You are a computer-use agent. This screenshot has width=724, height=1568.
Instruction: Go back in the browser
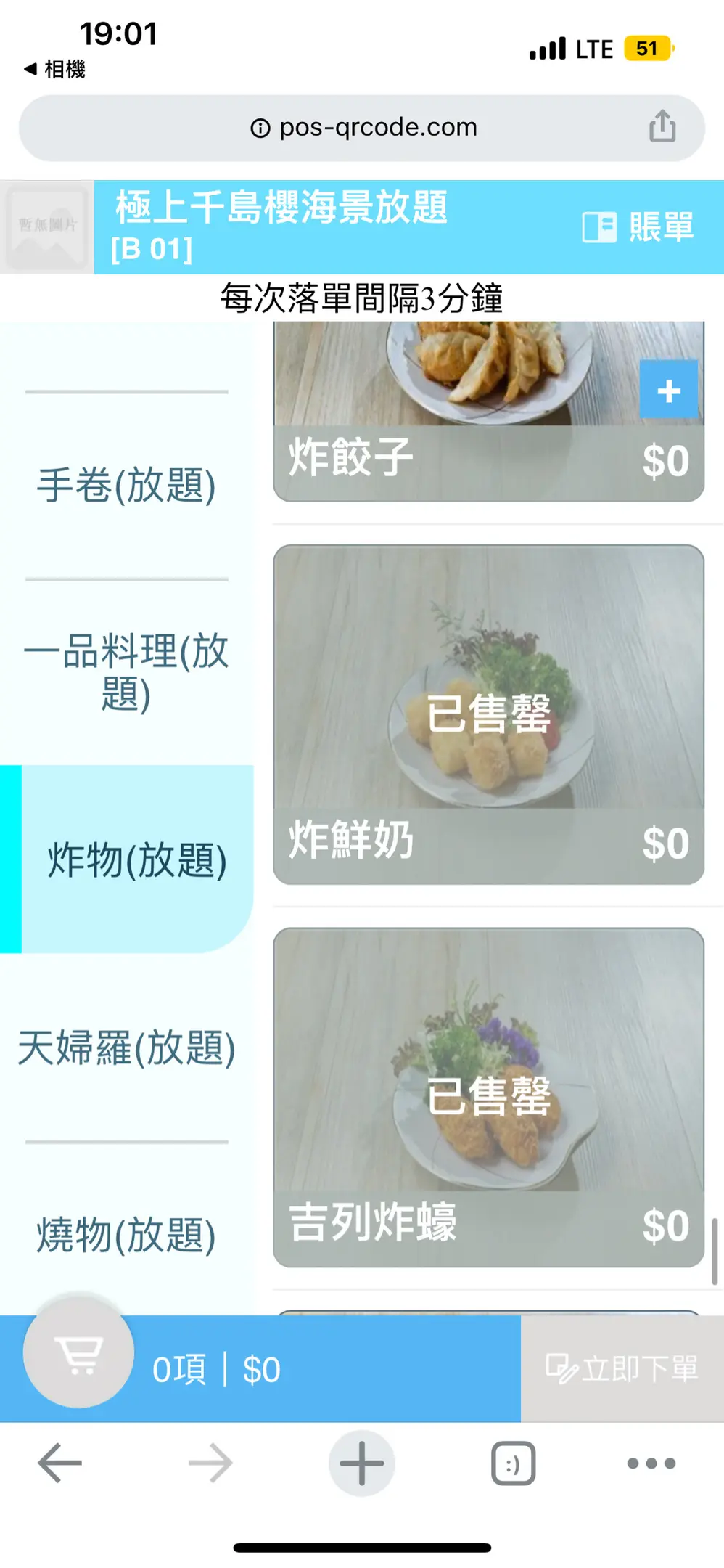tap(59, 1463)
